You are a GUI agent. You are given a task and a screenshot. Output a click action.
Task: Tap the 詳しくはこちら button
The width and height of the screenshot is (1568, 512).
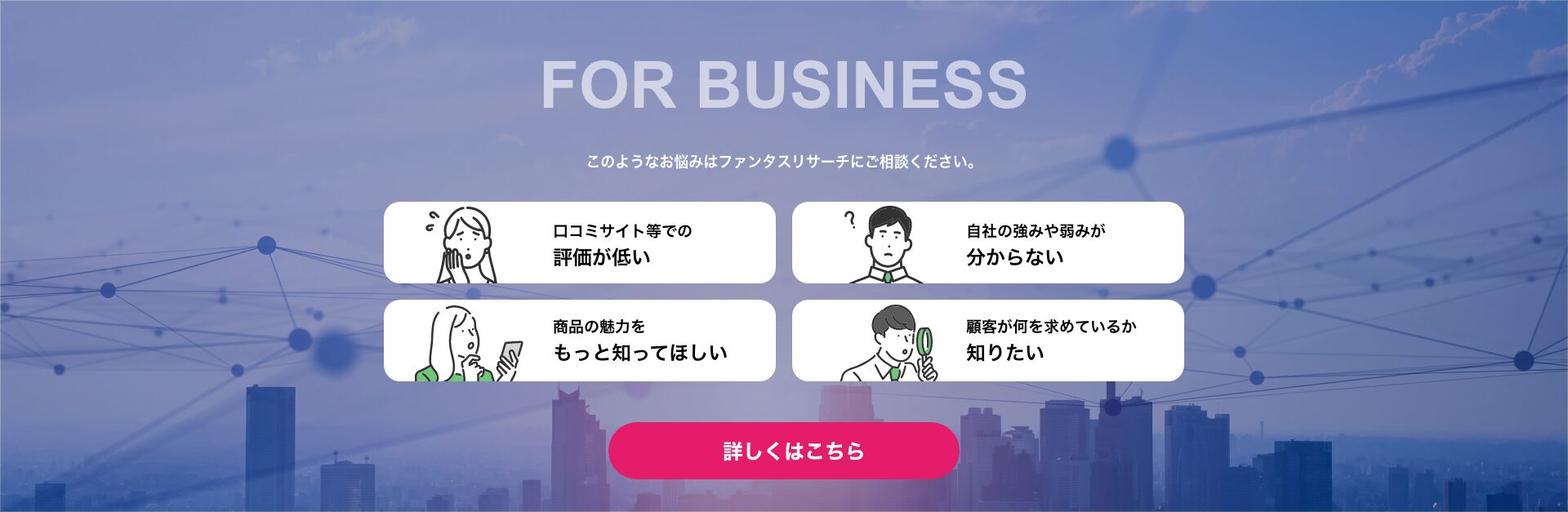(783, 451)
